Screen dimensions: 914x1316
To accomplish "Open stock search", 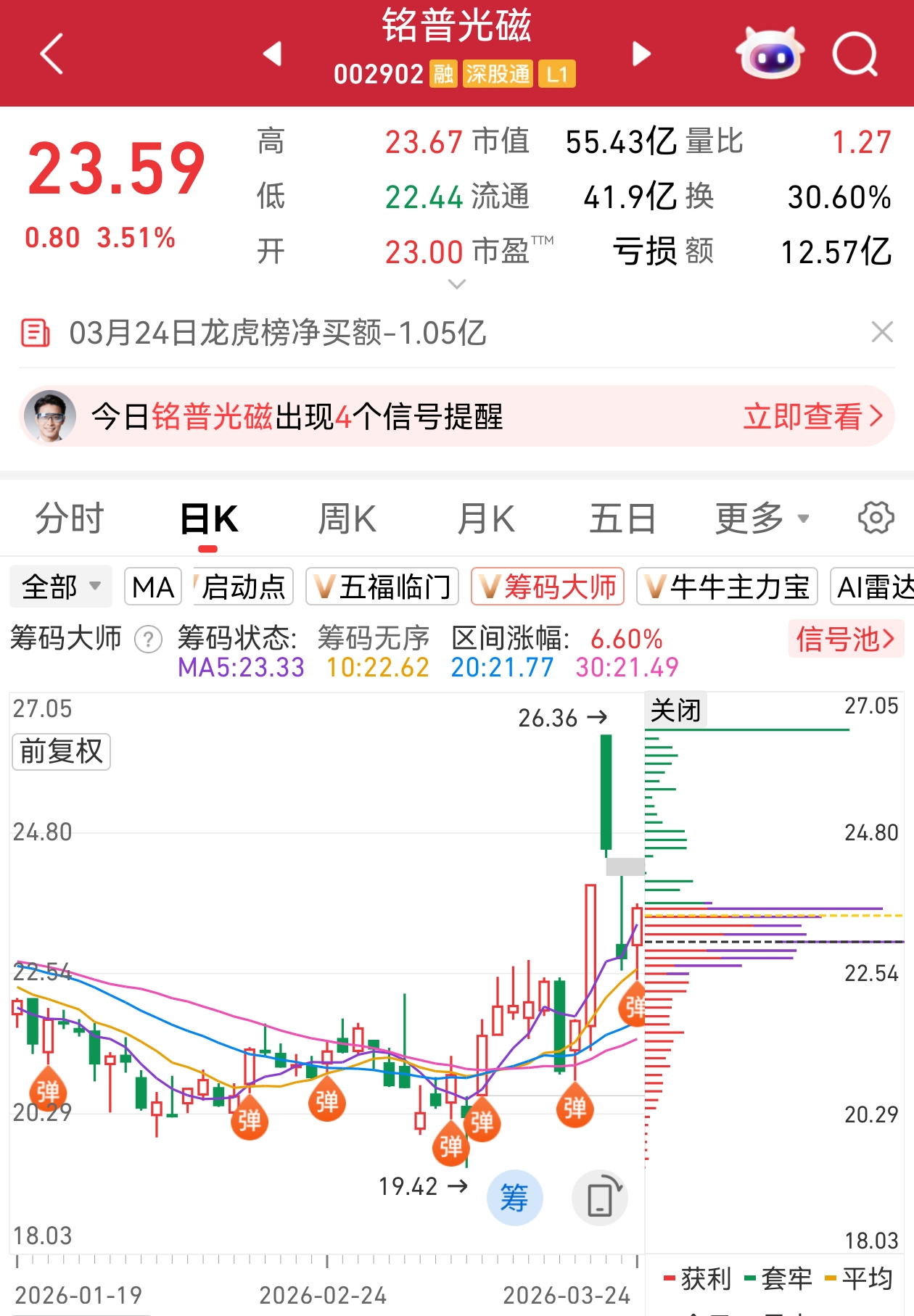I will pyautogui.click(x=855, y=54).
